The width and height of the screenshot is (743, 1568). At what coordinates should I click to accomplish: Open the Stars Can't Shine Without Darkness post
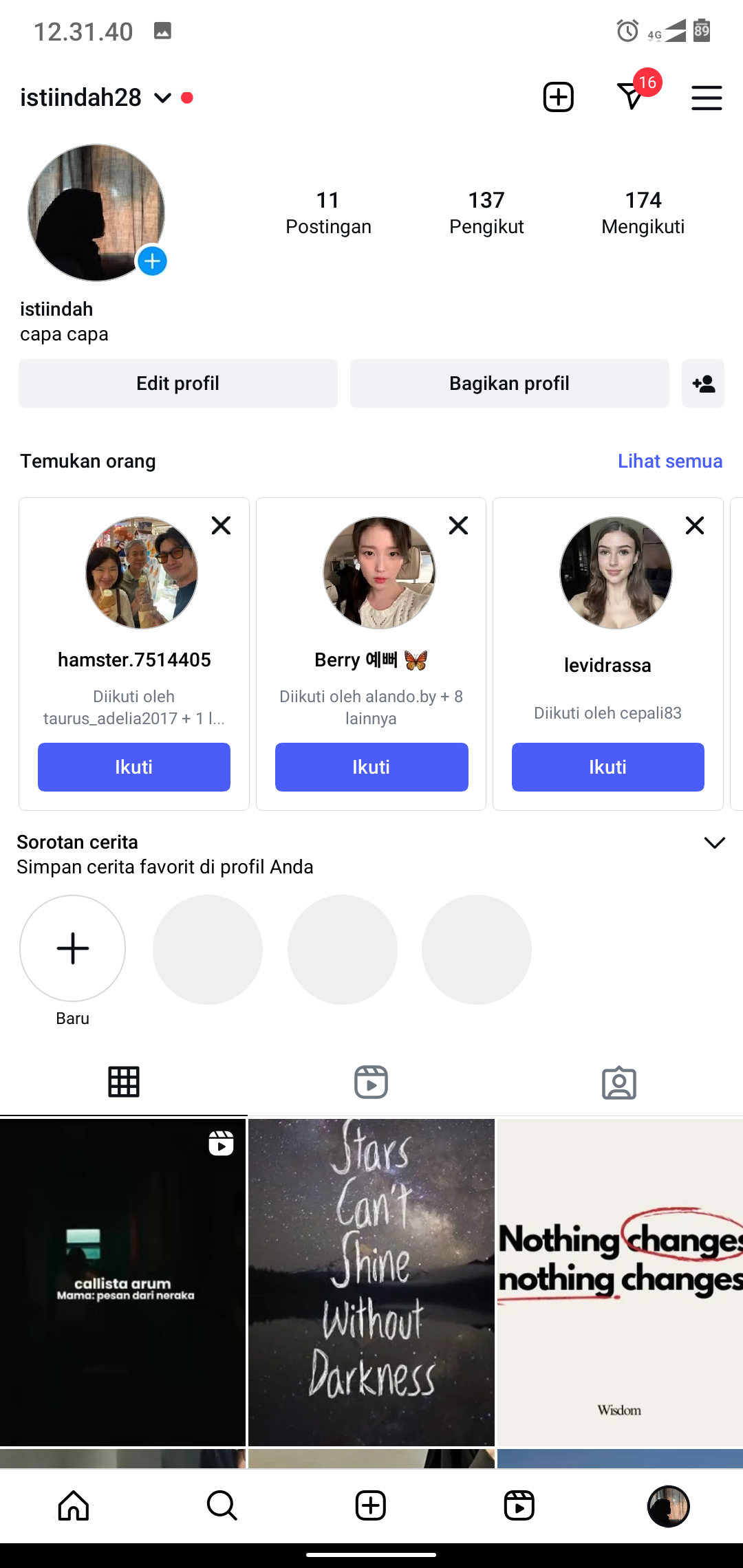371,1283
